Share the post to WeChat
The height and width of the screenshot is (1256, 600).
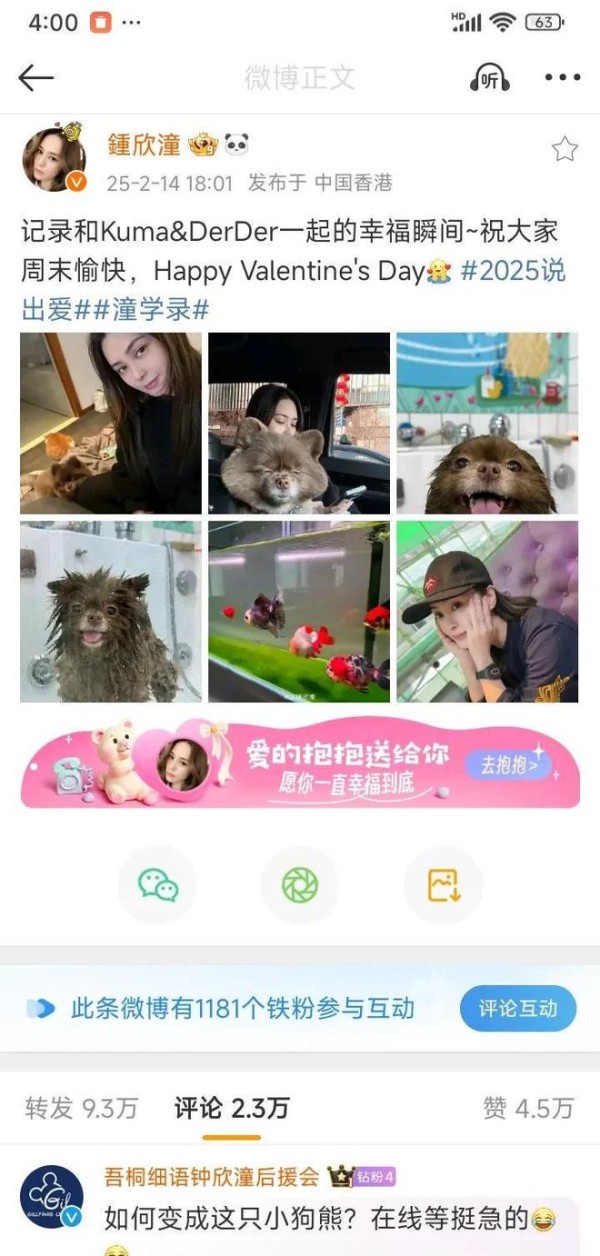point(157,885)
